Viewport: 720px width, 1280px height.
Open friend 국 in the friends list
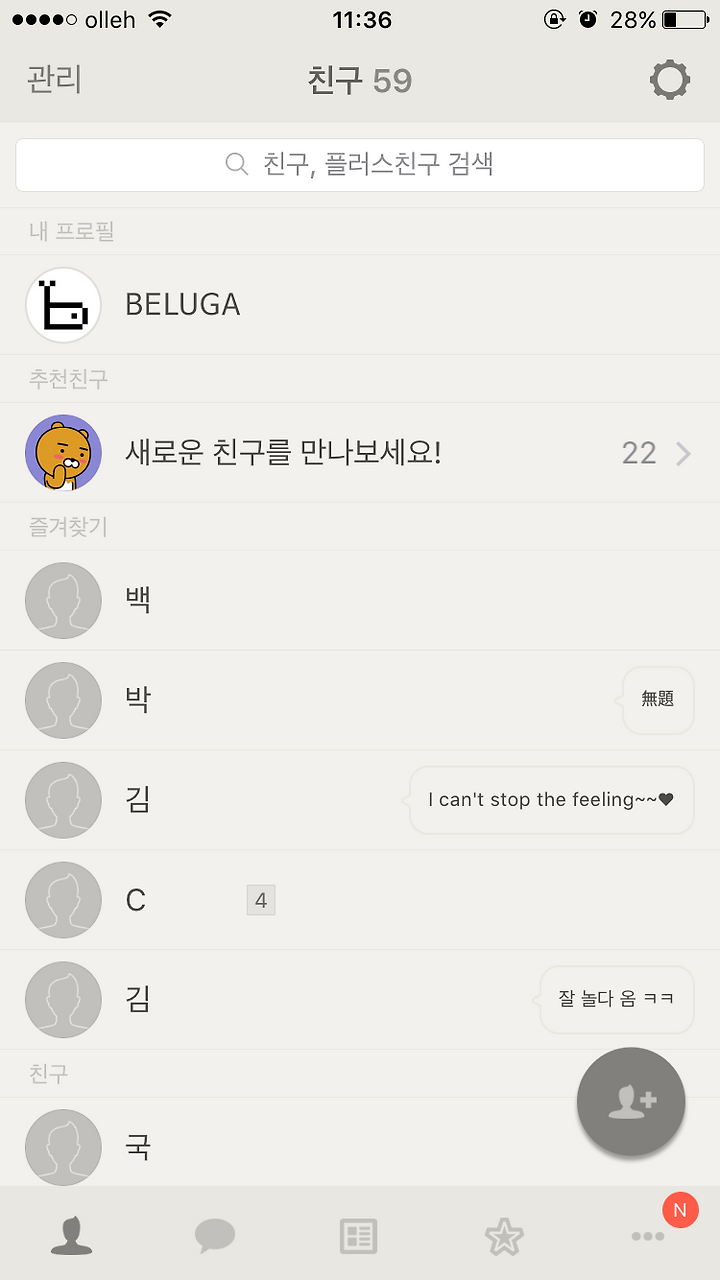[360, 1146]
